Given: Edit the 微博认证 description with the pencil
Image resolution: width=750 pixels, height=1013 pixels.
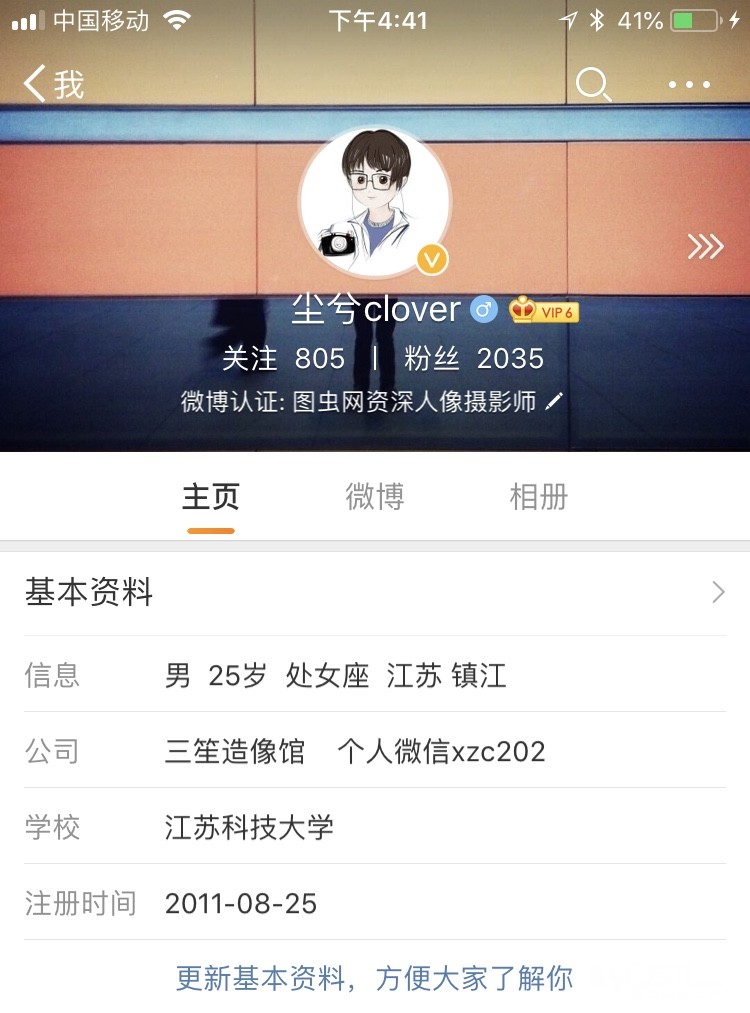Looking at the screenshot, I should (554, 402).
